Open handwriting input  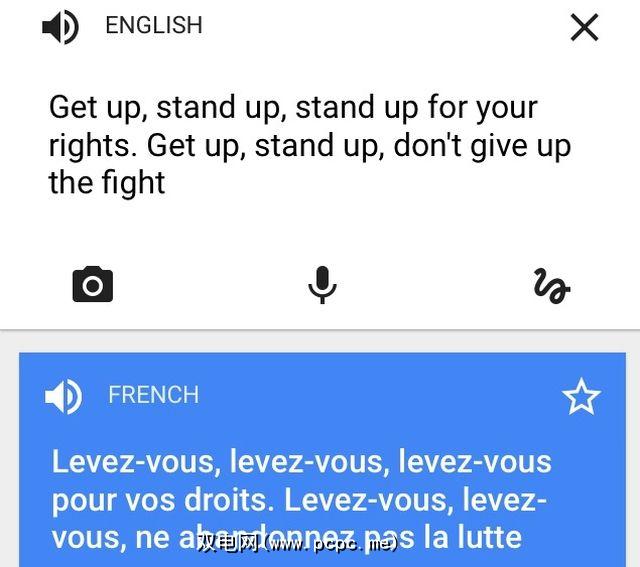[x=551, y=286]
